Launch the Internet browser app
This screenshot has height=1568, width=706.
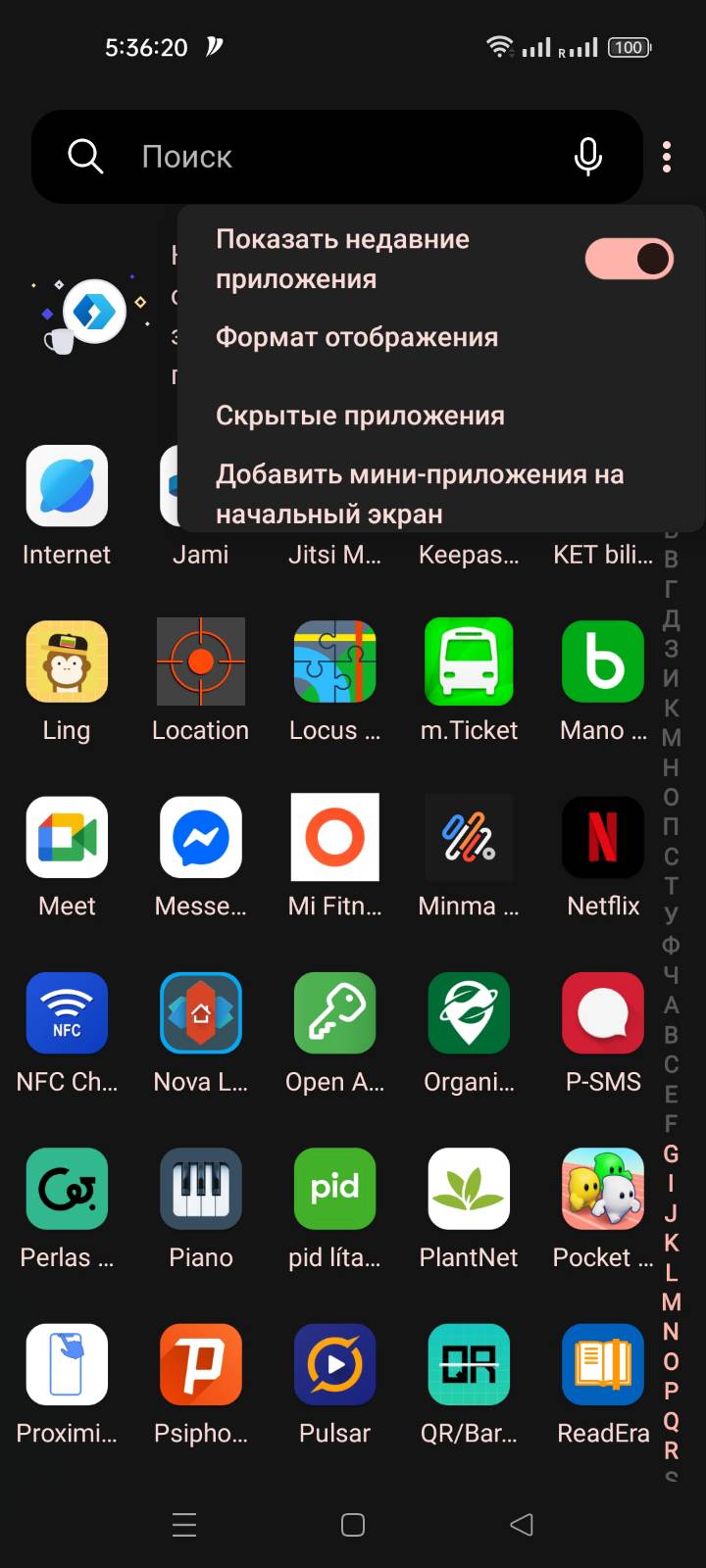pyautogui.click(x=67, y=487)
